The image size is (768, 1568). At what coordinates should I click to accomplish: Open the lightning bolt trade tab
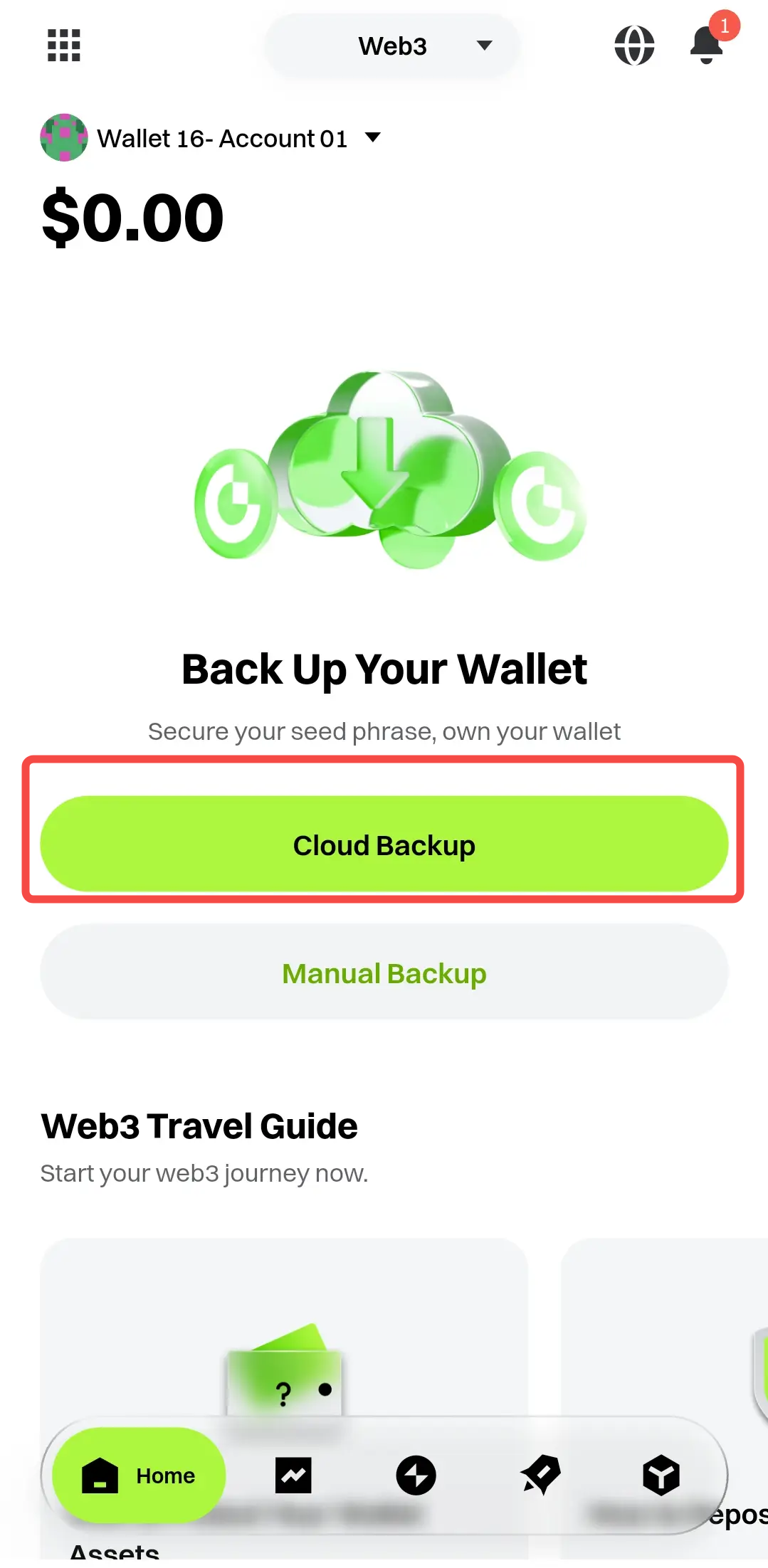click(416, 1476)
